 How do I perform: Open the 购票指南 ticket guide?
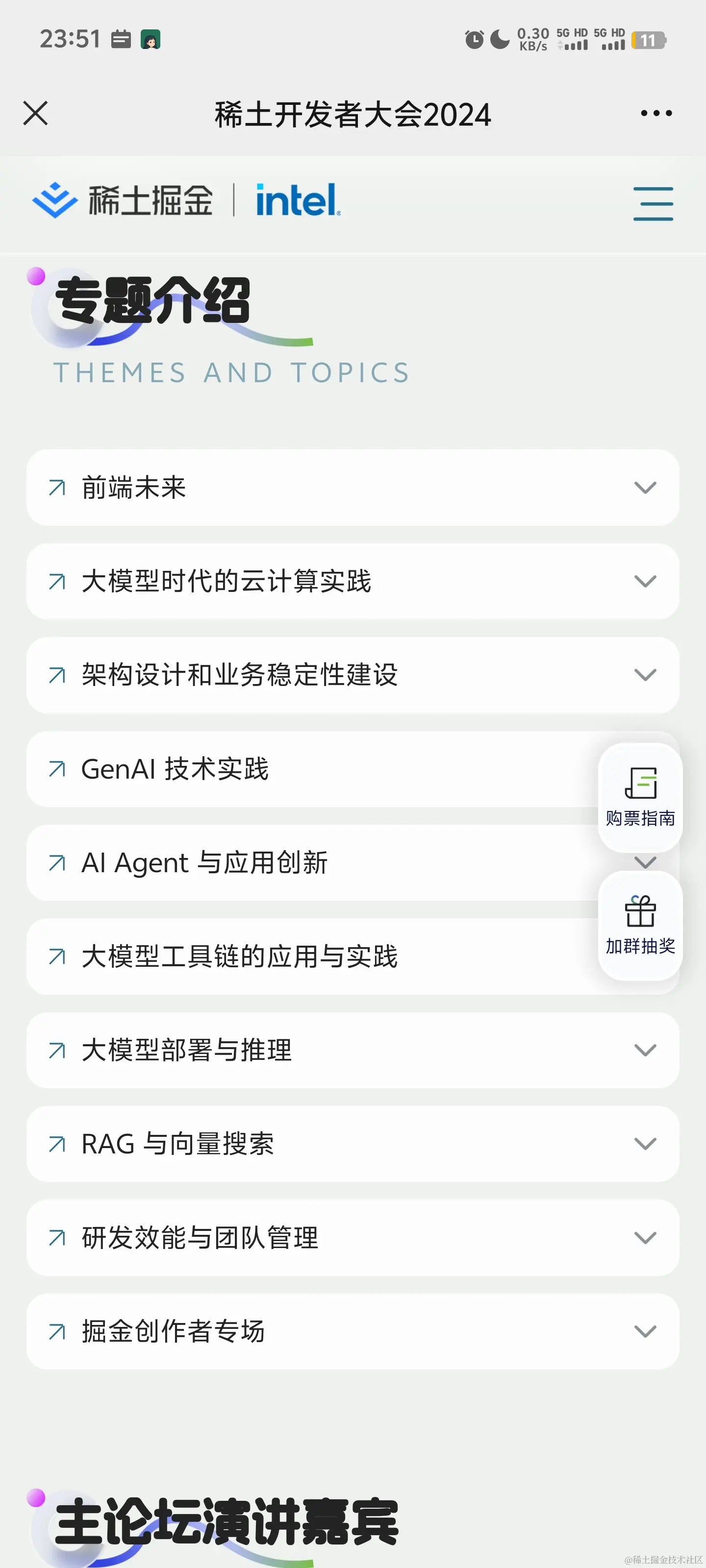coord(640,797)
